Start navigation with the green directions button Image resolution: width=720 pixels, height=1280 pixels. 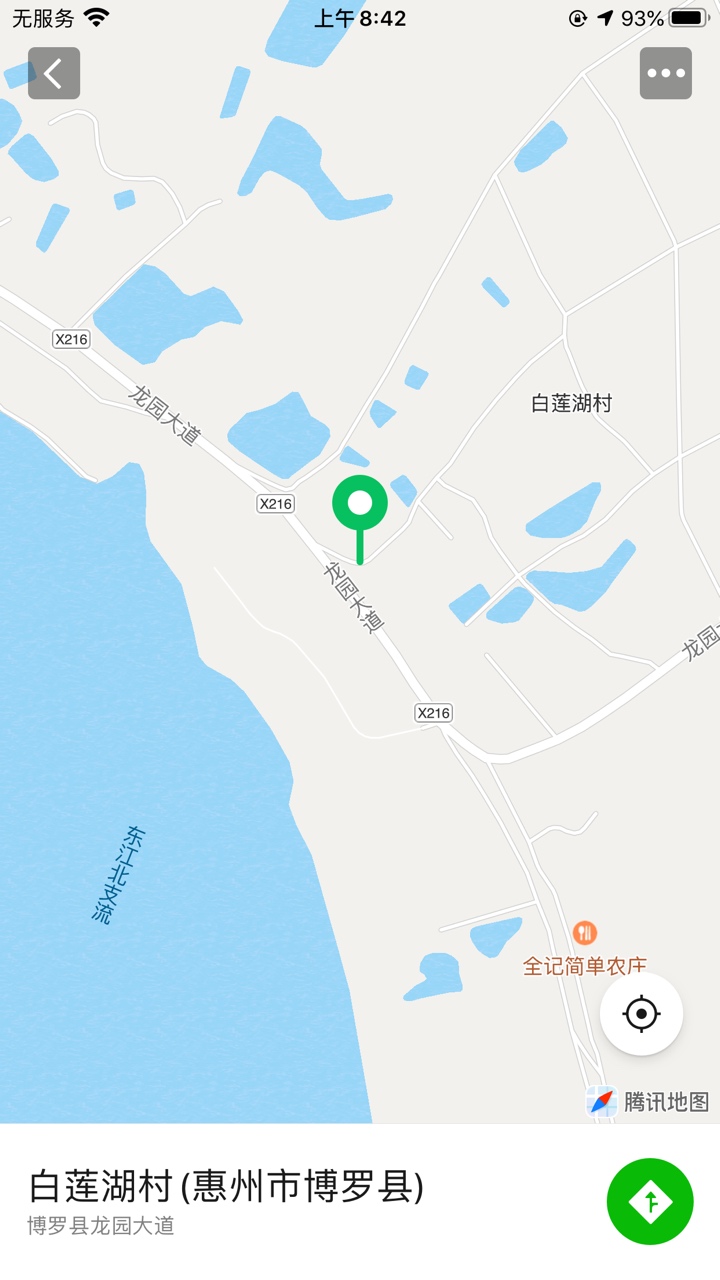(x=650, y=1201)
